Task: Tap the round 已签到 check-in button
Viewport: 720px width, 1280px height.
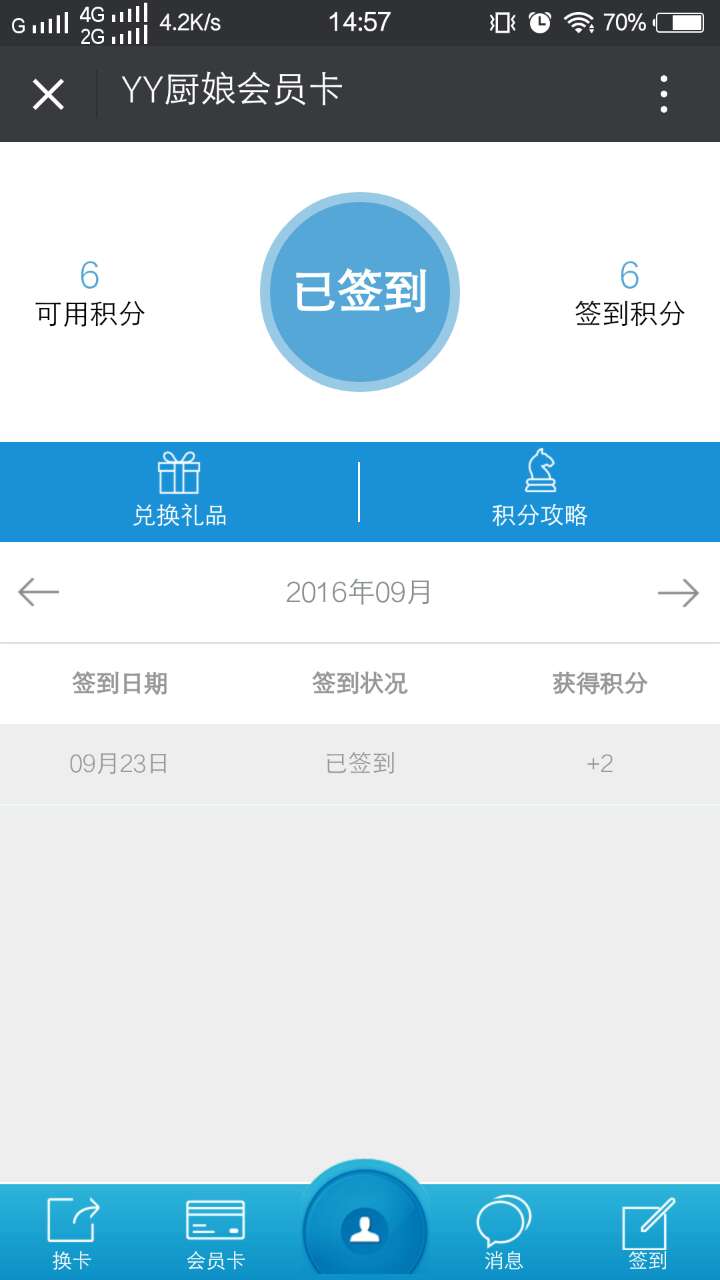Action: tap(360, 292)
